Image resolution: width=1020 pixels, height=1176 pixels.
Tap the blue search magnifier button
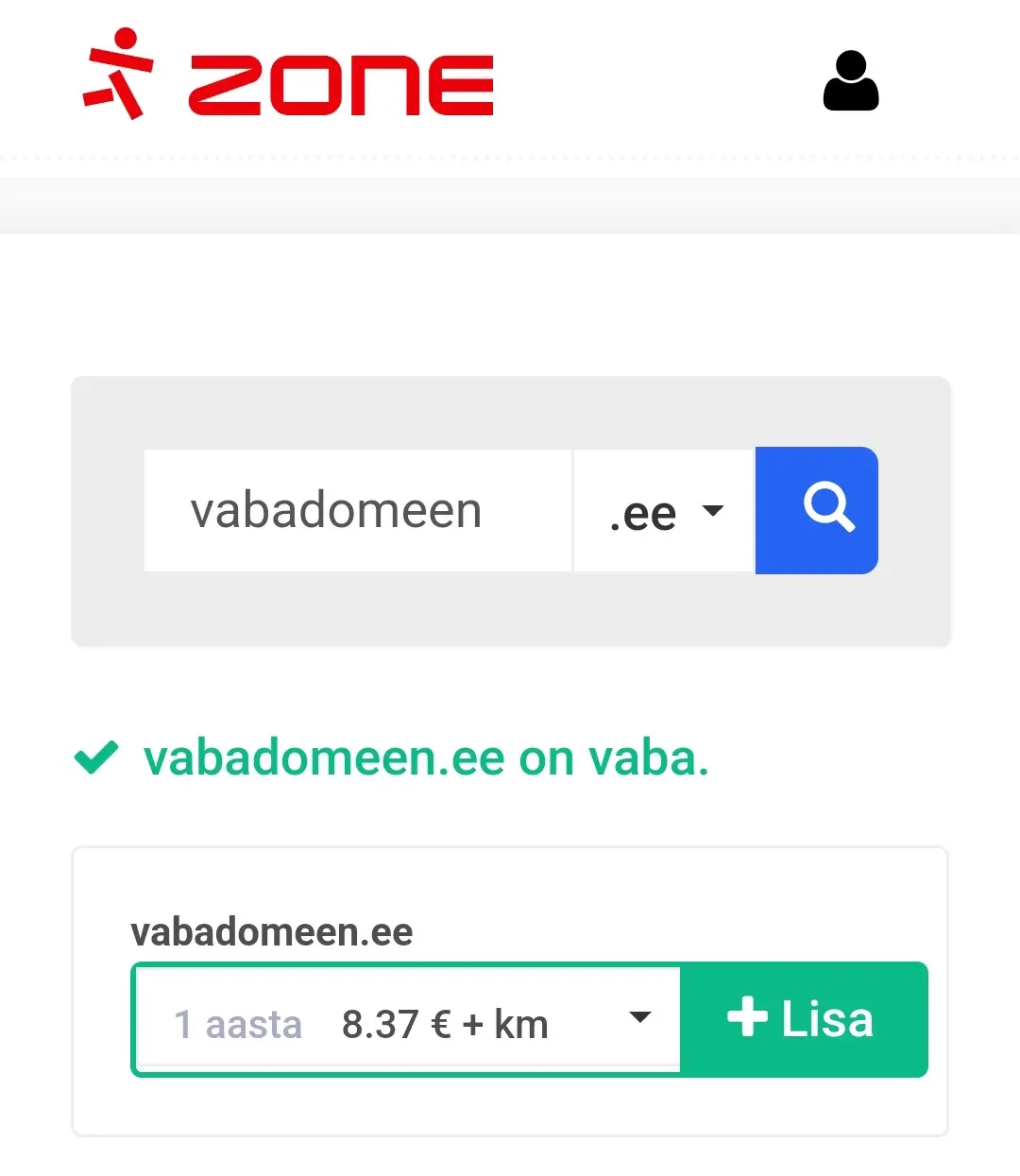coord(817,511)
